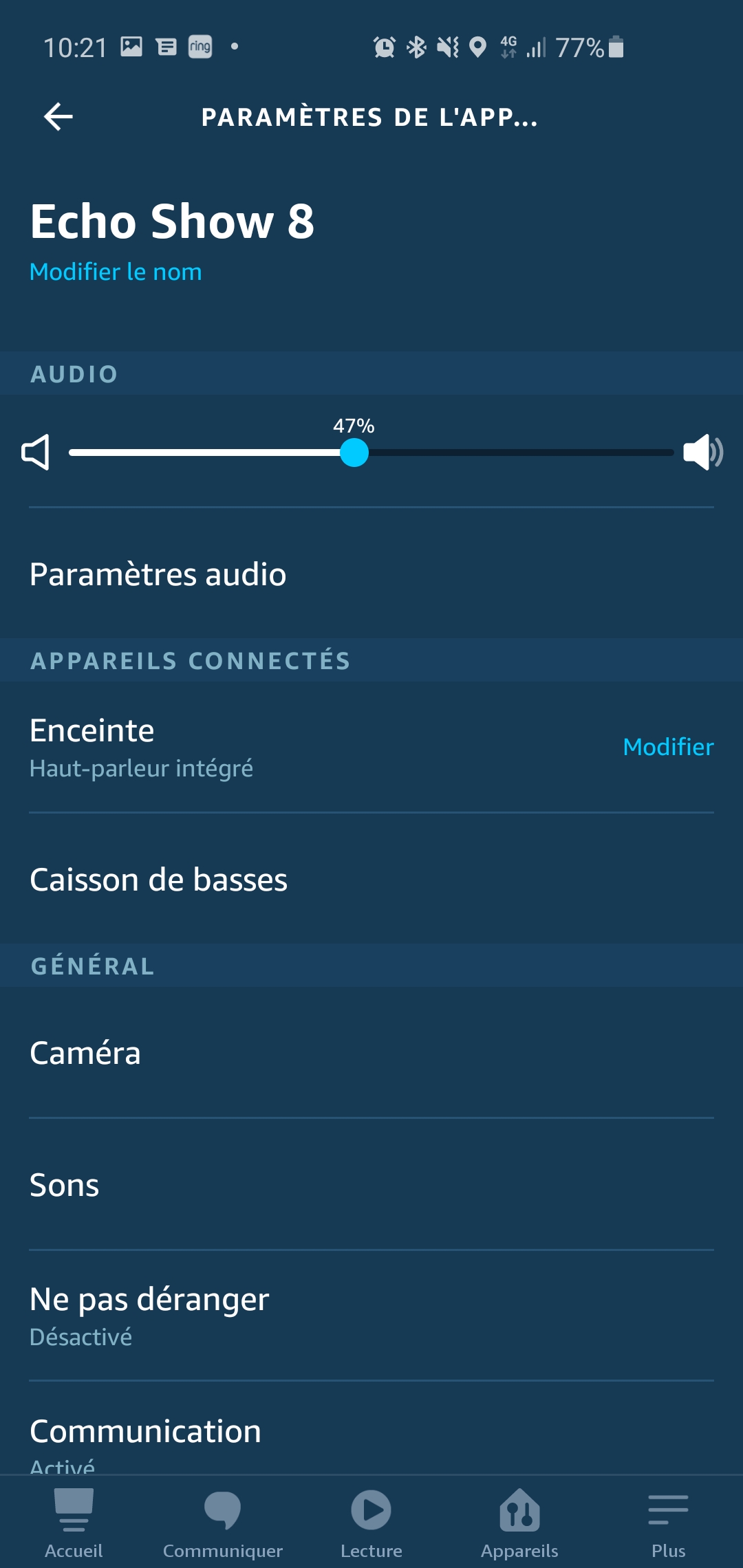
Task: Open Paramètres audio
Action: 158,575
